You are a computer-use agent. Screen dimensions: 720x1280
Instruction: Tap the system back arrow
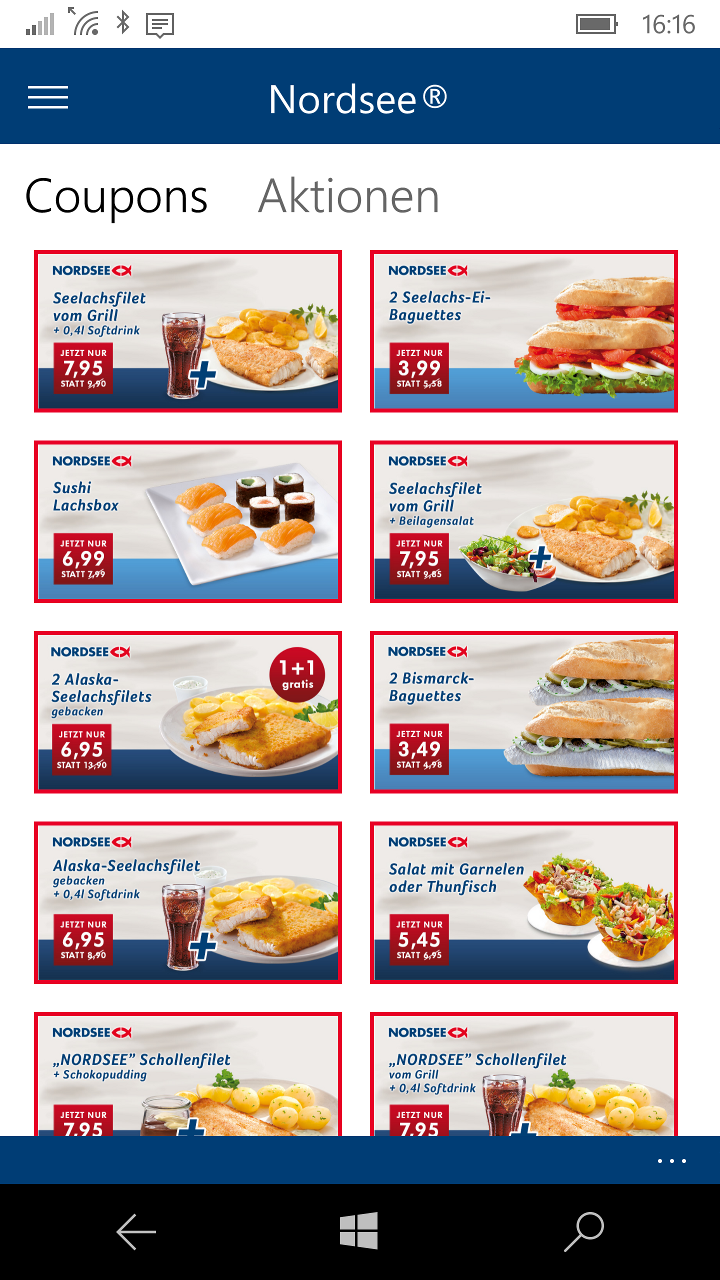pyautogui.click(x=136, y=1232)
